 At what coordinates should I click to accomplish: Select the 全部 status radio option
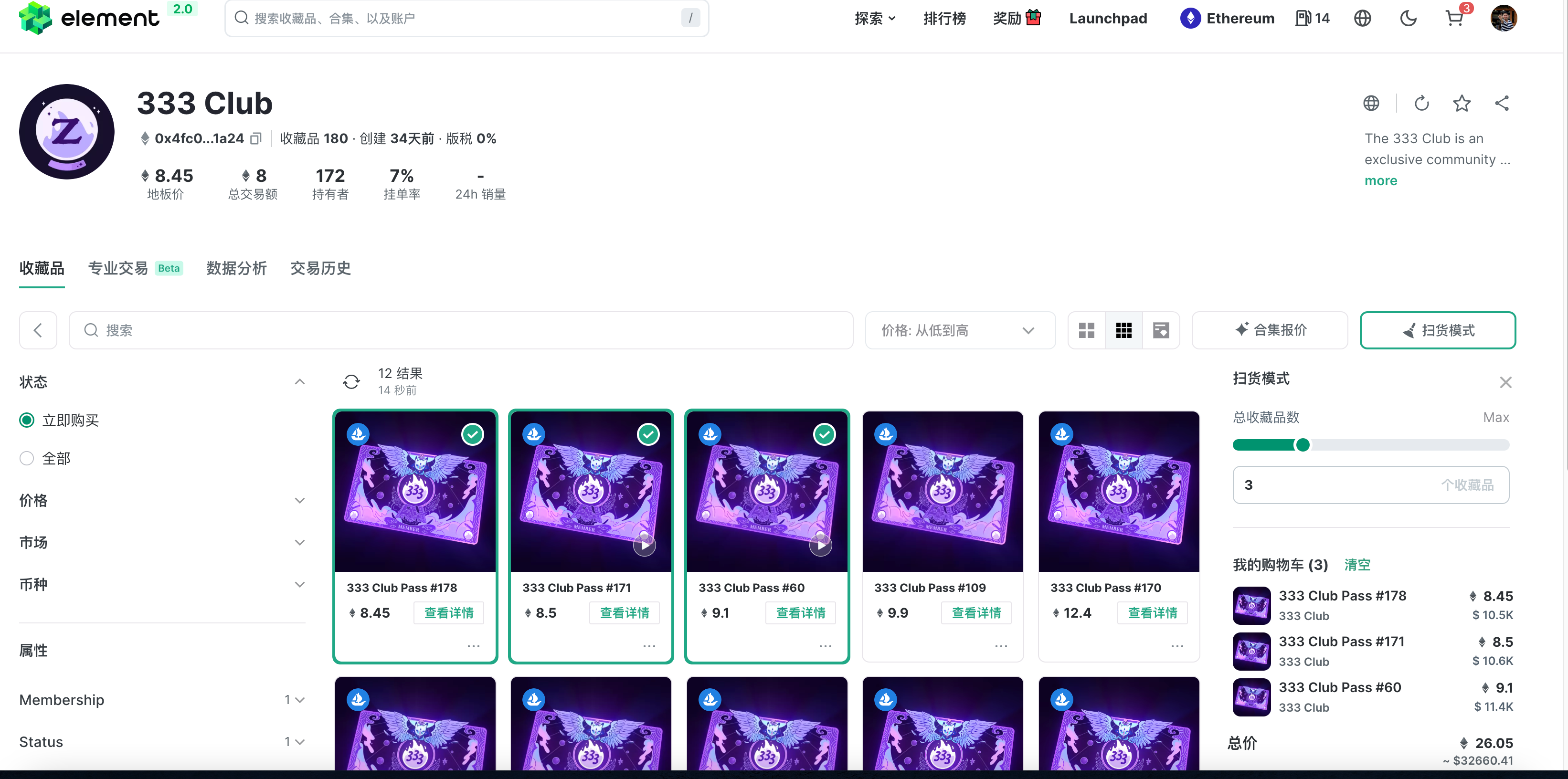[x=27, y=458]
